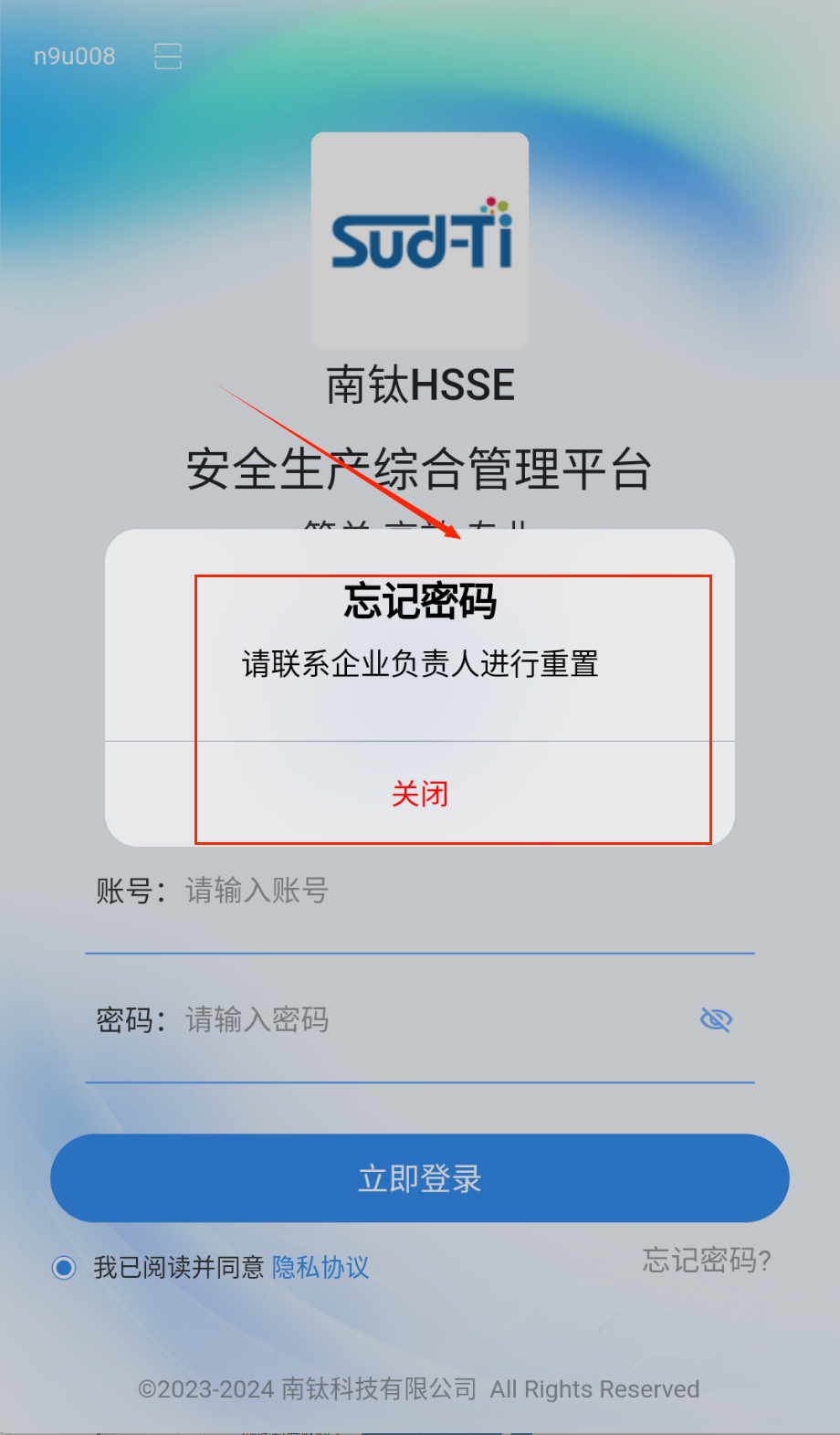Screen dimensions: 840x1435
Task: Tap 忘记密码? forgot password link
Action: [707, 1261]
